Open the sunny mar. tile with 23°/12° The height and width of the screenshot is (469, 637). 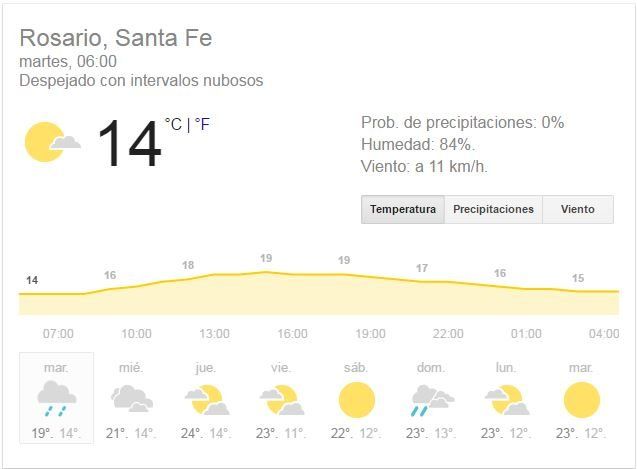(x=581, y=399)
